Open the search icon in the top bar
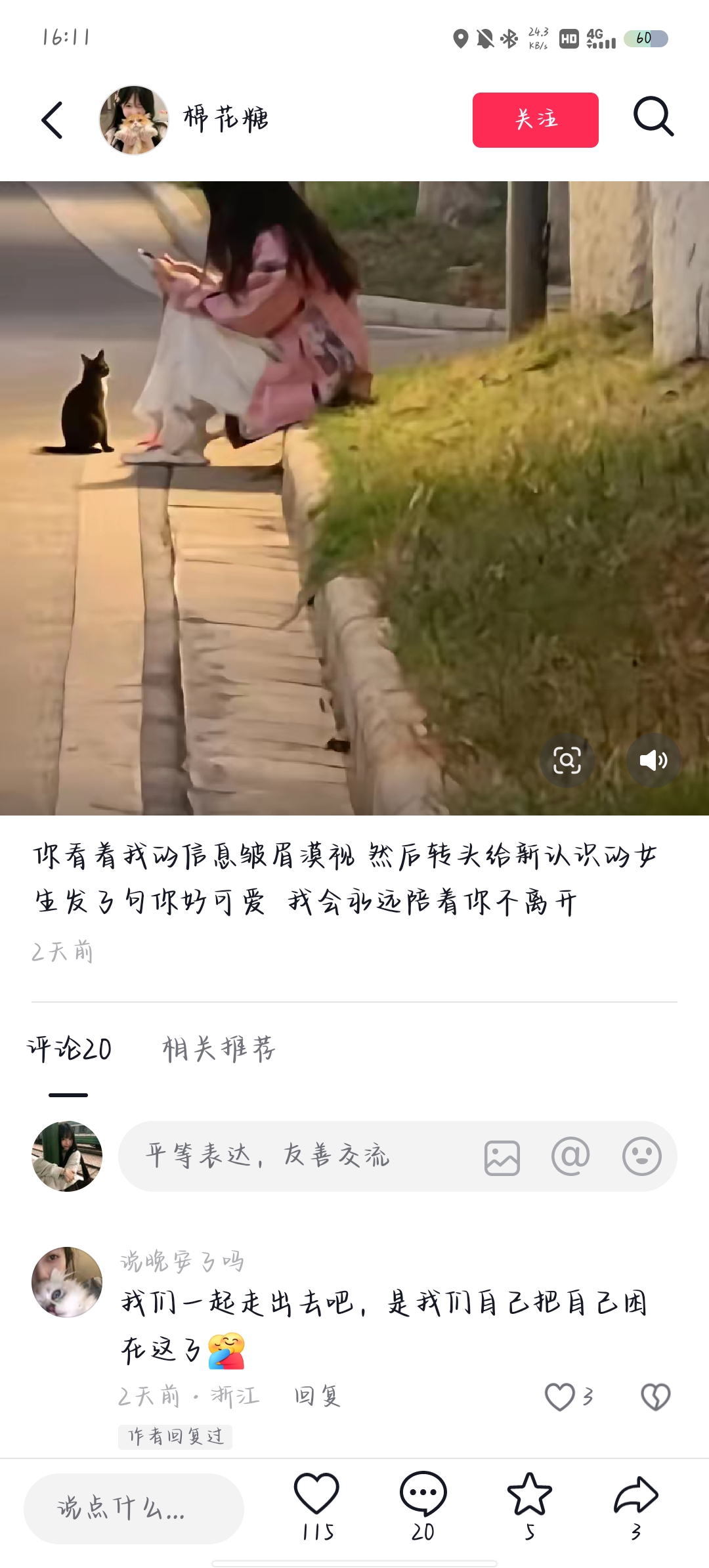The height and width of the screenshot is (1568, 709). (653, 118)
